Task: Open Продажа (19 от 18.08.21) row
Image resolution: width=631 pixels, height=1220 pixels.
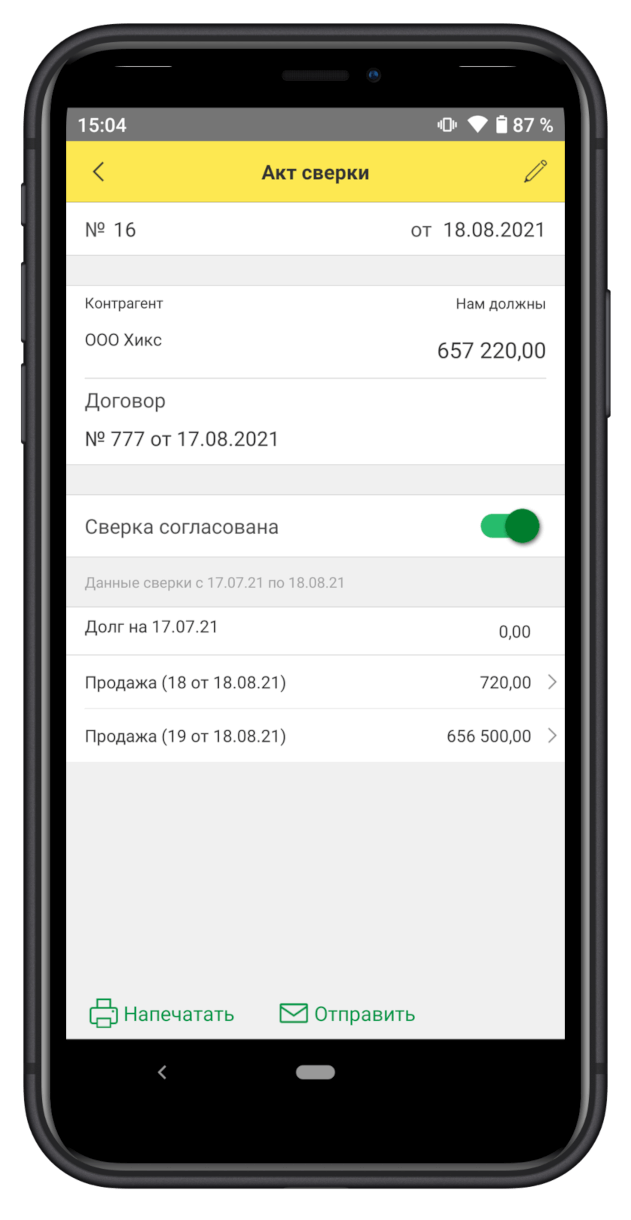Action: click(315, 736)
